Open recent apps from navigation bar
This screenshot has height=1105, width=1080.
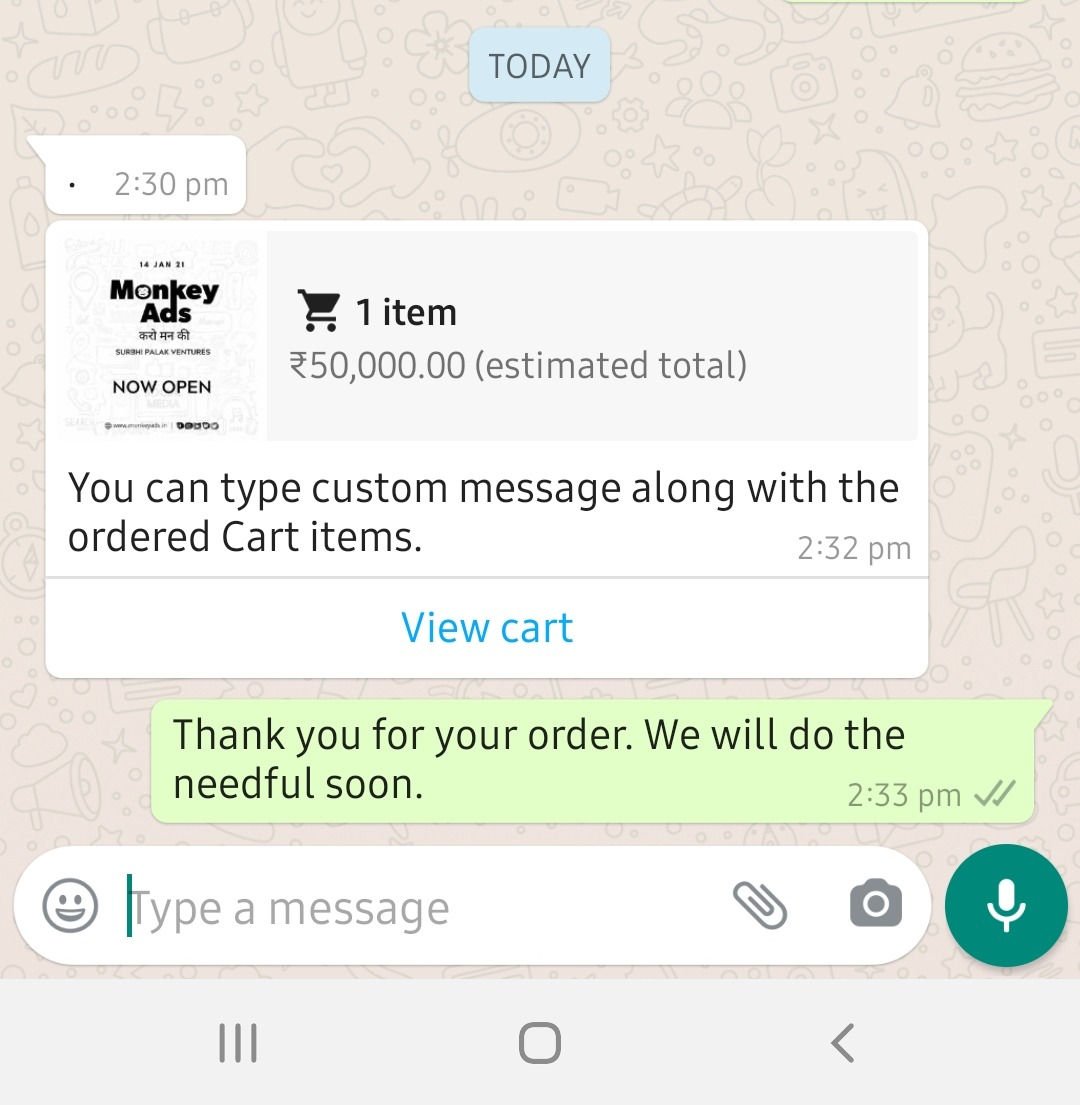(x=238, y=1043)
